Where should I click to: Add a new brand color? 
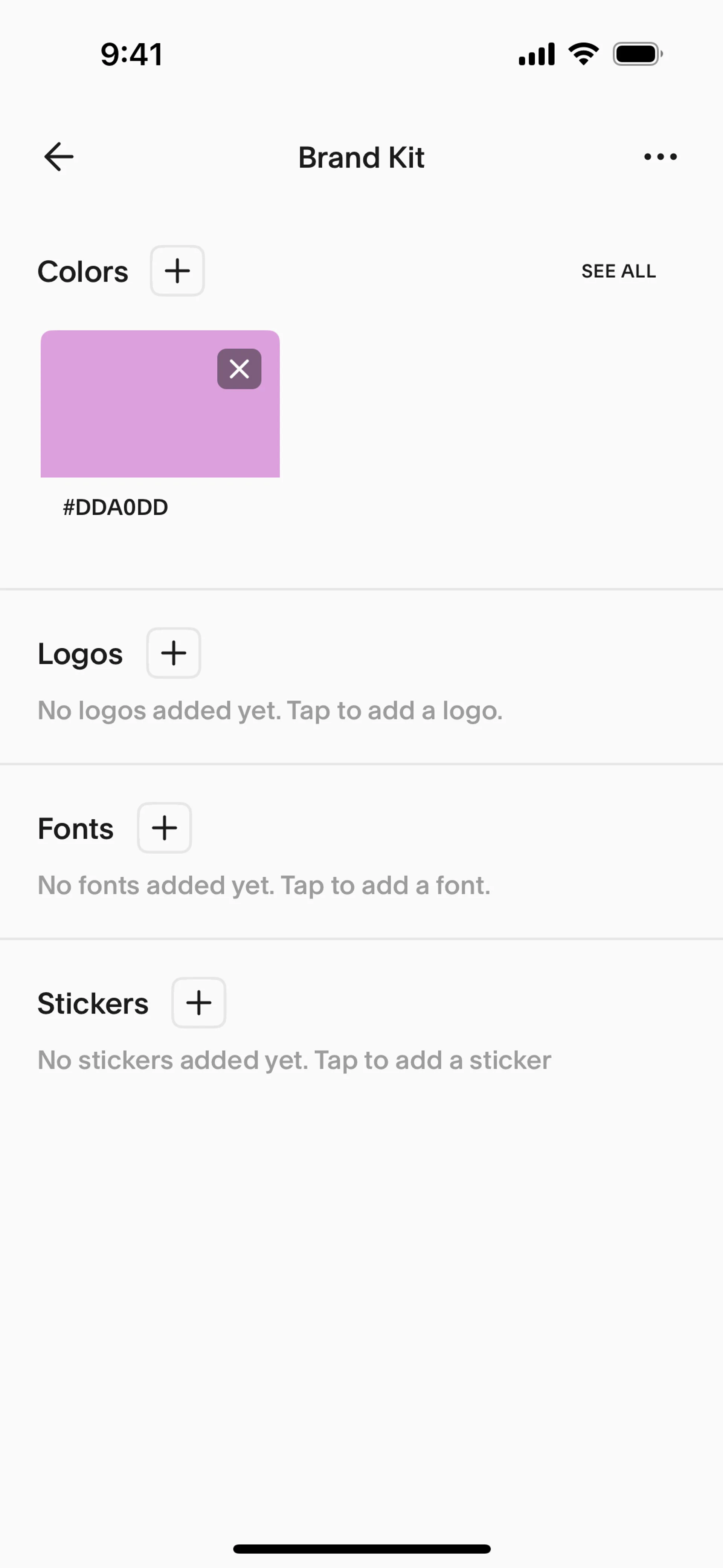pos(177,271)
